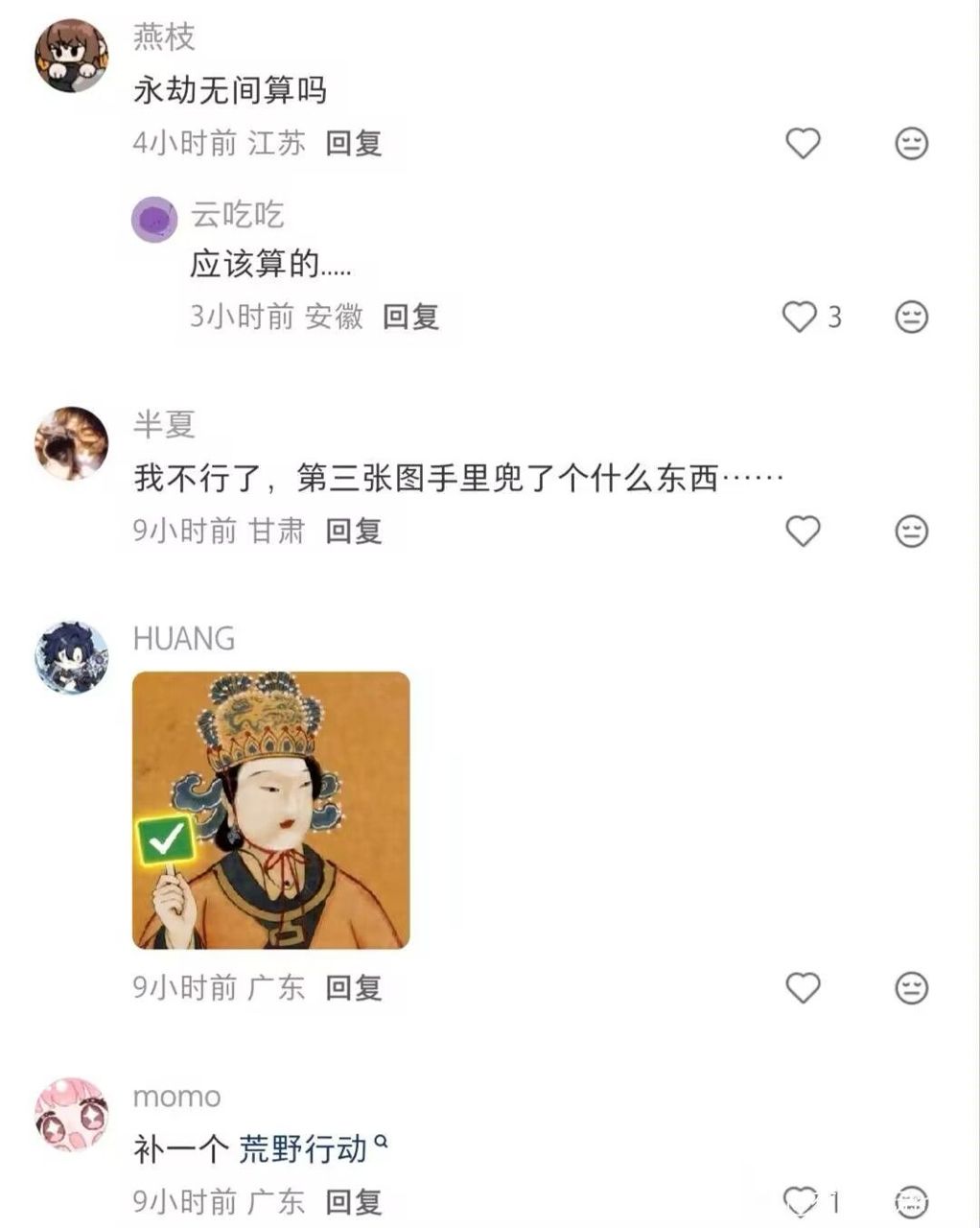
Task: Dislike 云吃吃's reply
Action: point(911,317)
